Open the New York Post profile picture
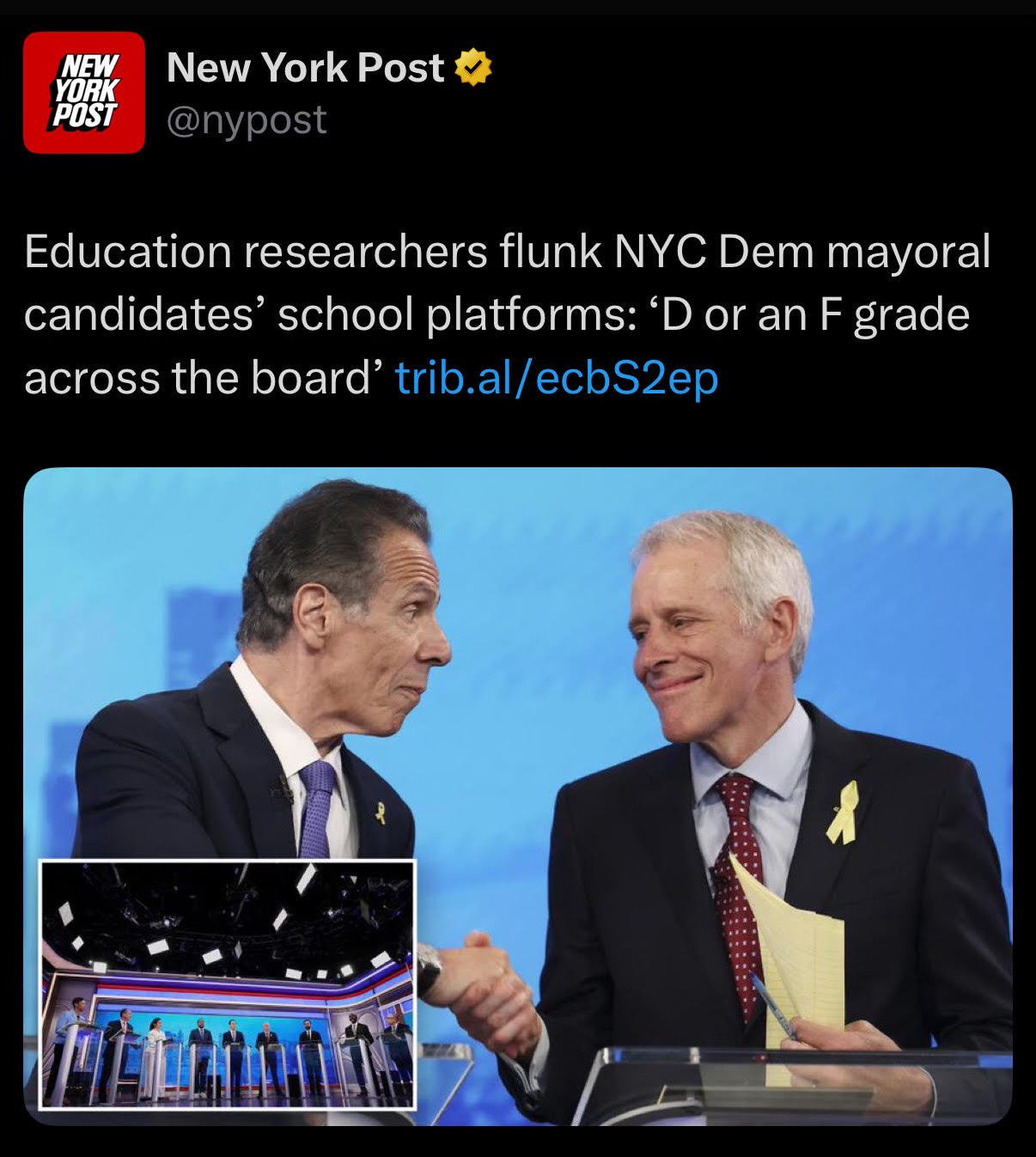Screen dimensions: 1036x1157 point(83,92)
